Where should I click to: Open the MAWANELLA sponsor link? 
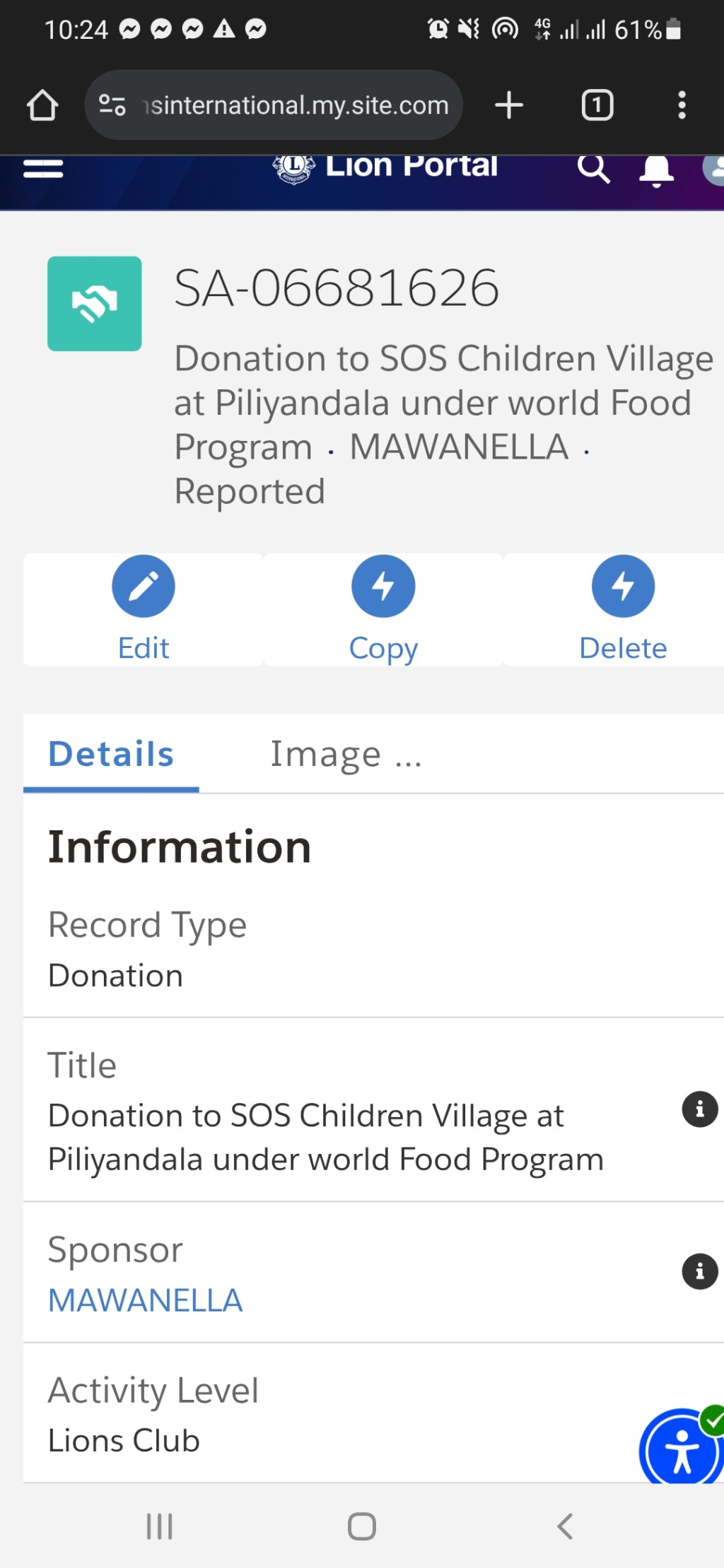coord(145,1300)
